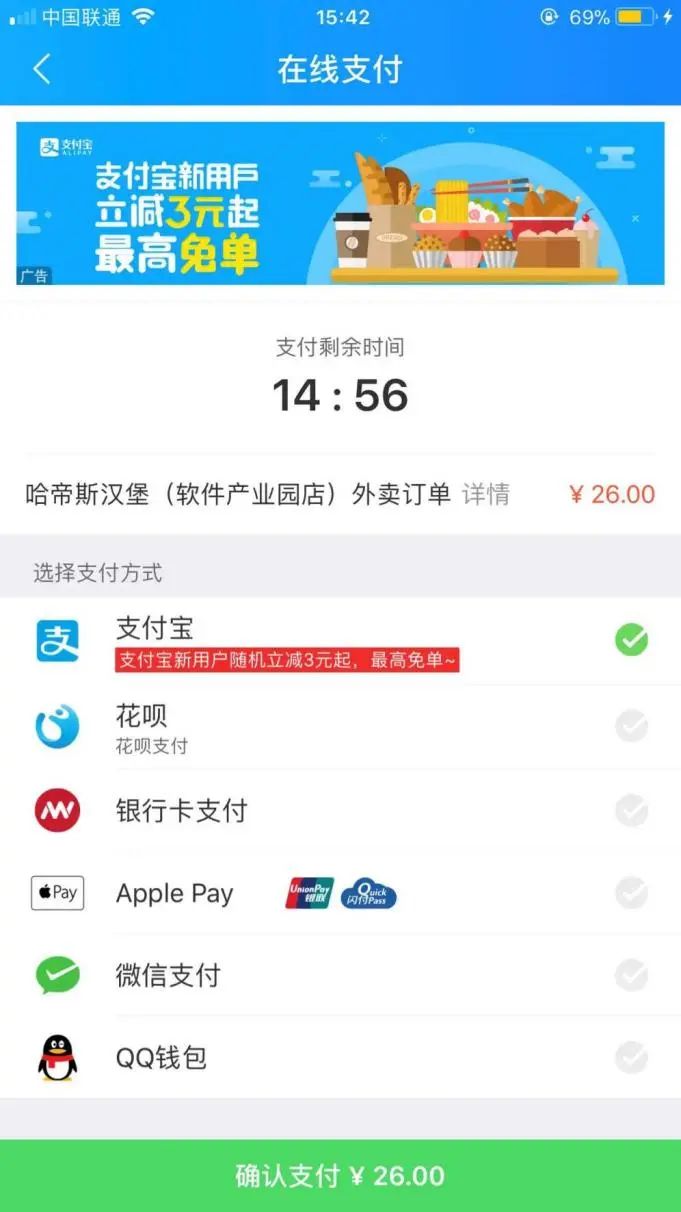Select 支付宝 as the payment method

340,640
